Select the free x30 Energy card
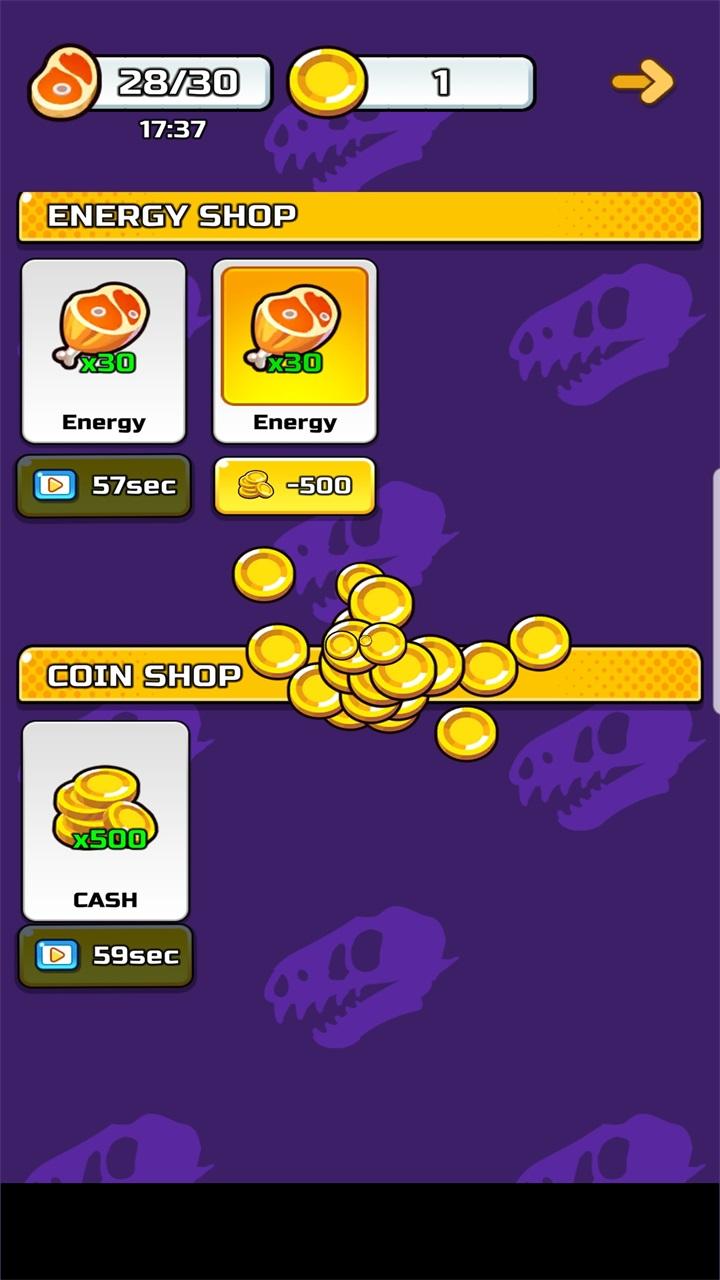720x1280 pixels. (104, 350)
